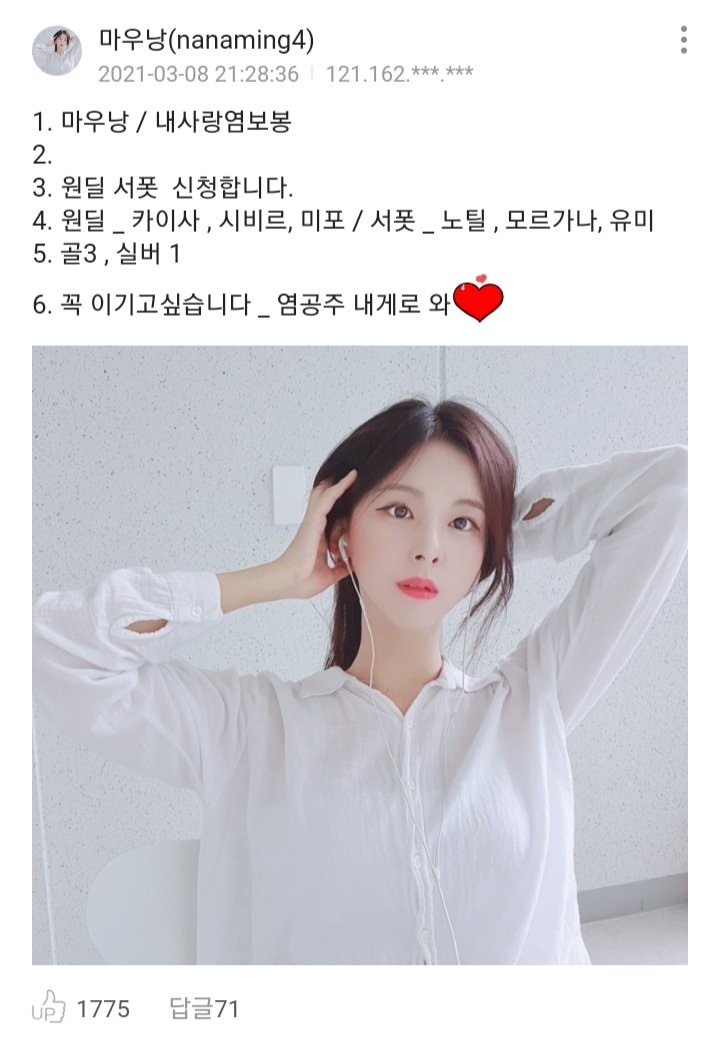
Task: Open 마우낭's profile avatar
Action: pyautogui.click(x=57, y=51)
